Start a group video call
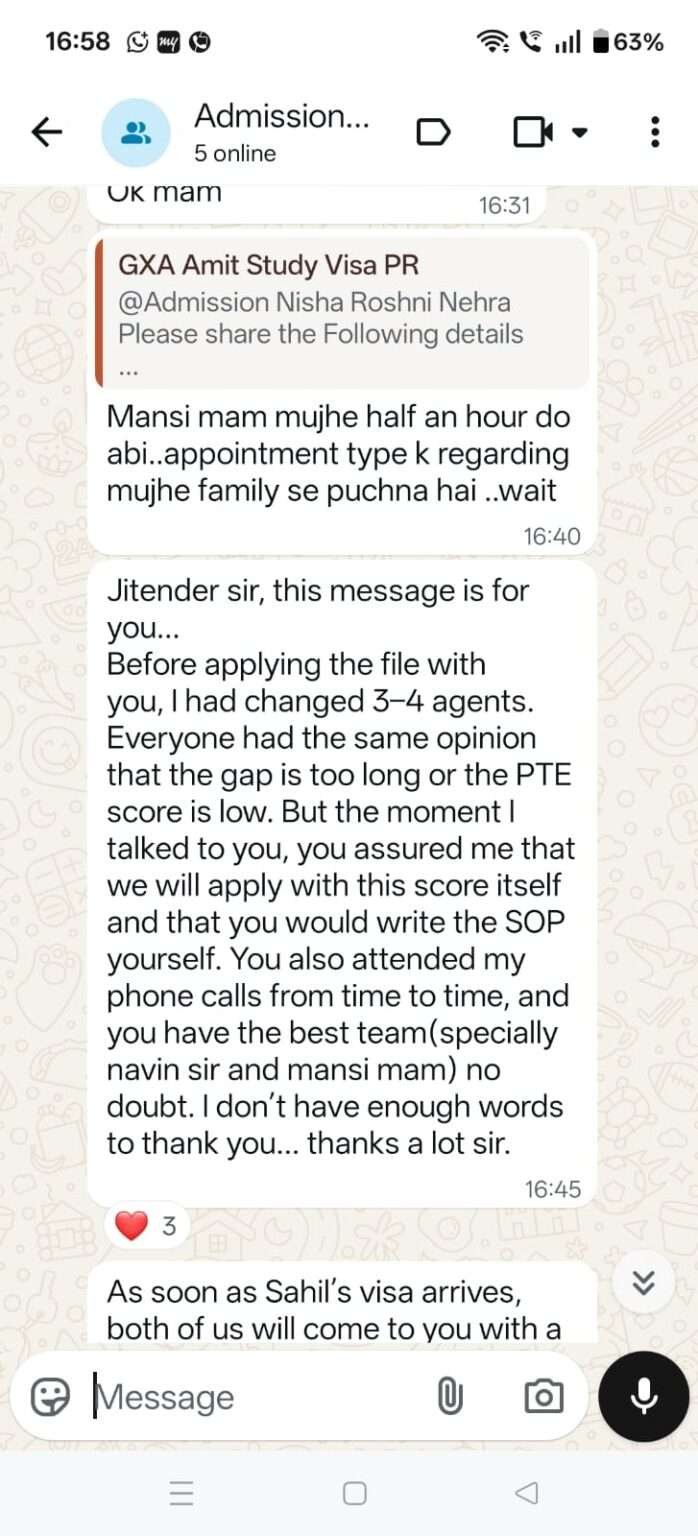This screenshot has width=698, height=1536. click(534, 132)
